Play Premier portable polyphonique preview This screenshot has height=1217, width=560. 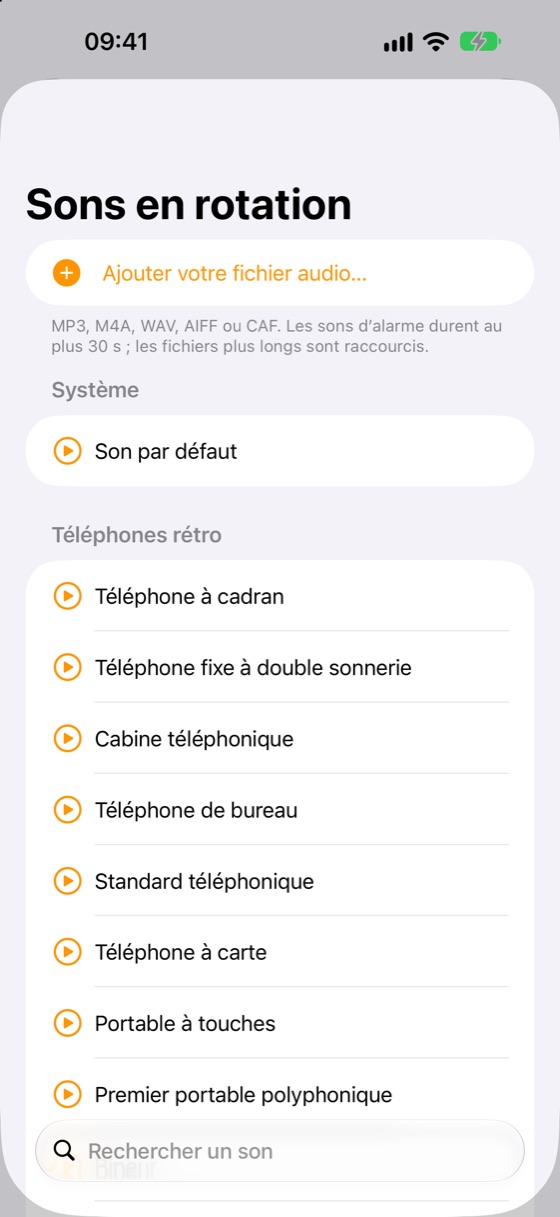pyautogui.click(x=67, y=1095)
